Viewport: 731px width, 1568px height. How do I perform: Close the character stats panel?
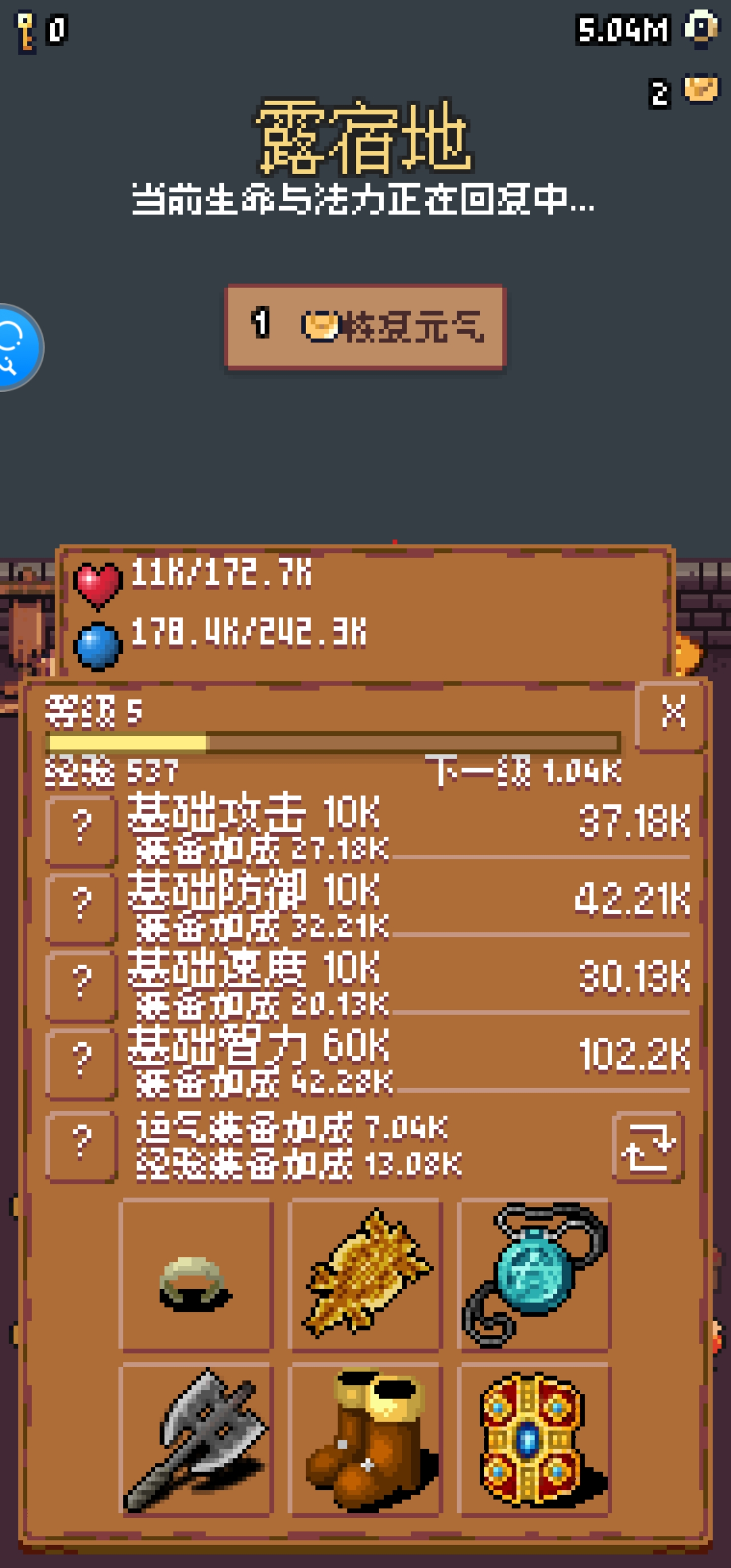pos(672,713)
